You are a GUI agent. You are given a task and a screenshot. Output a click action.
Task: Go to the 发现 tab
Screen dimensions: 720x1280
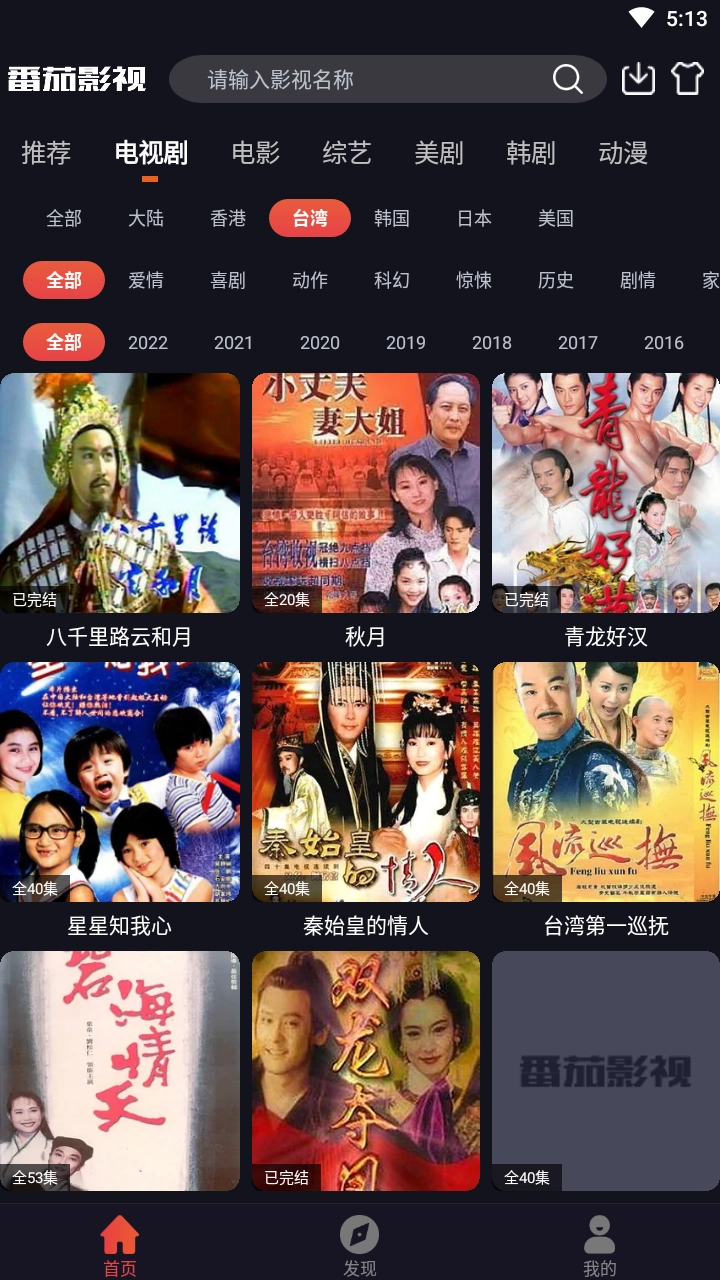(x=360, y=1246)
